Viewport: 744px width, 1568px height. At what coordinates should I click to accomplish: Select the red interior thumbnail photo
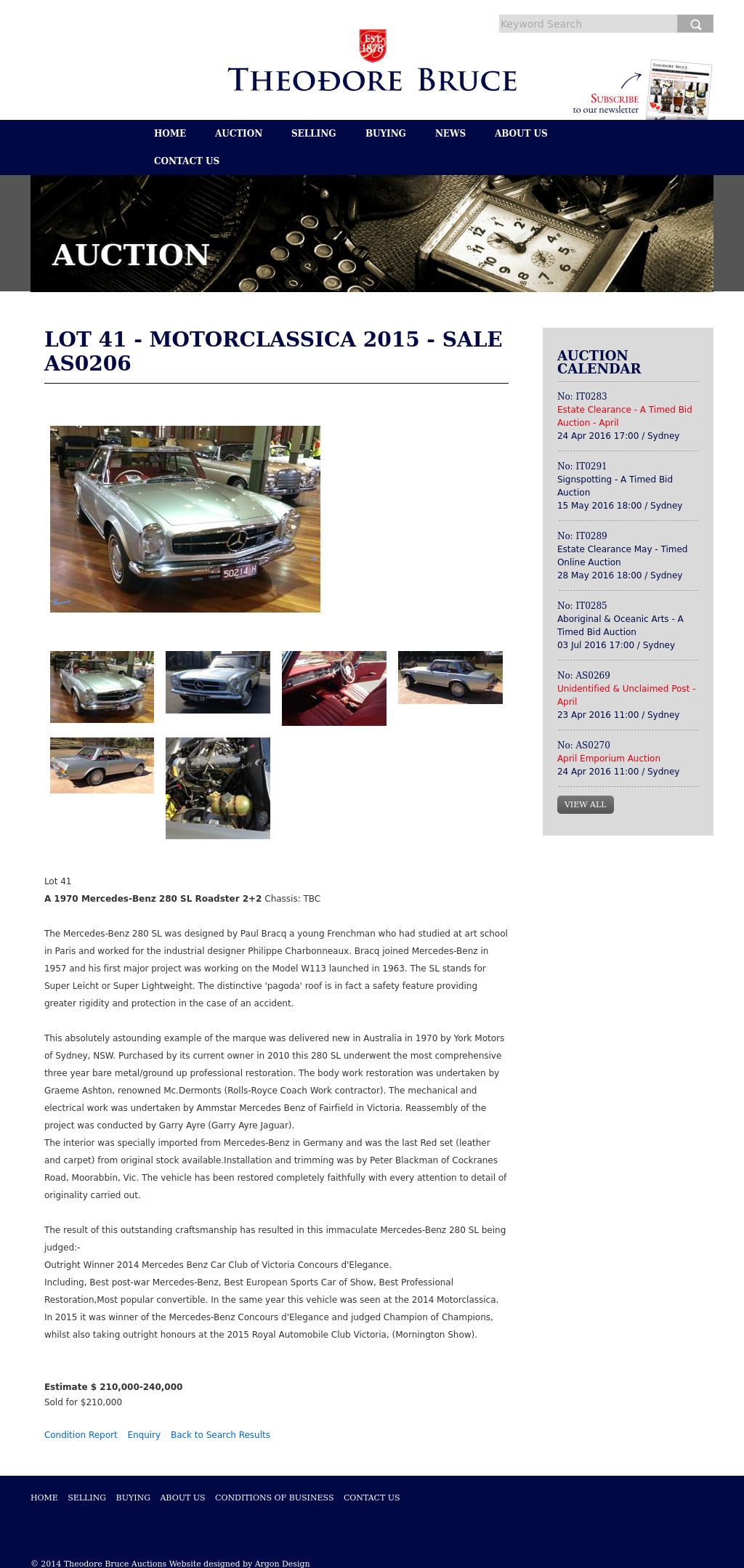334,688
